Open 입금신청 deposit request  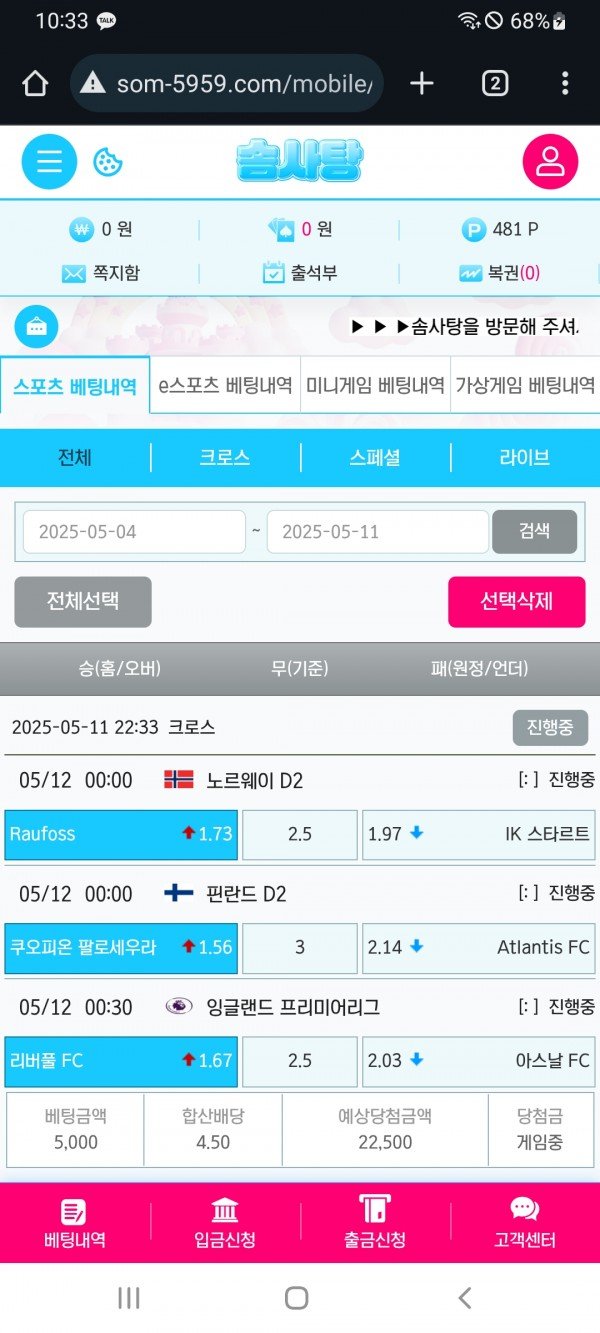225,1224
